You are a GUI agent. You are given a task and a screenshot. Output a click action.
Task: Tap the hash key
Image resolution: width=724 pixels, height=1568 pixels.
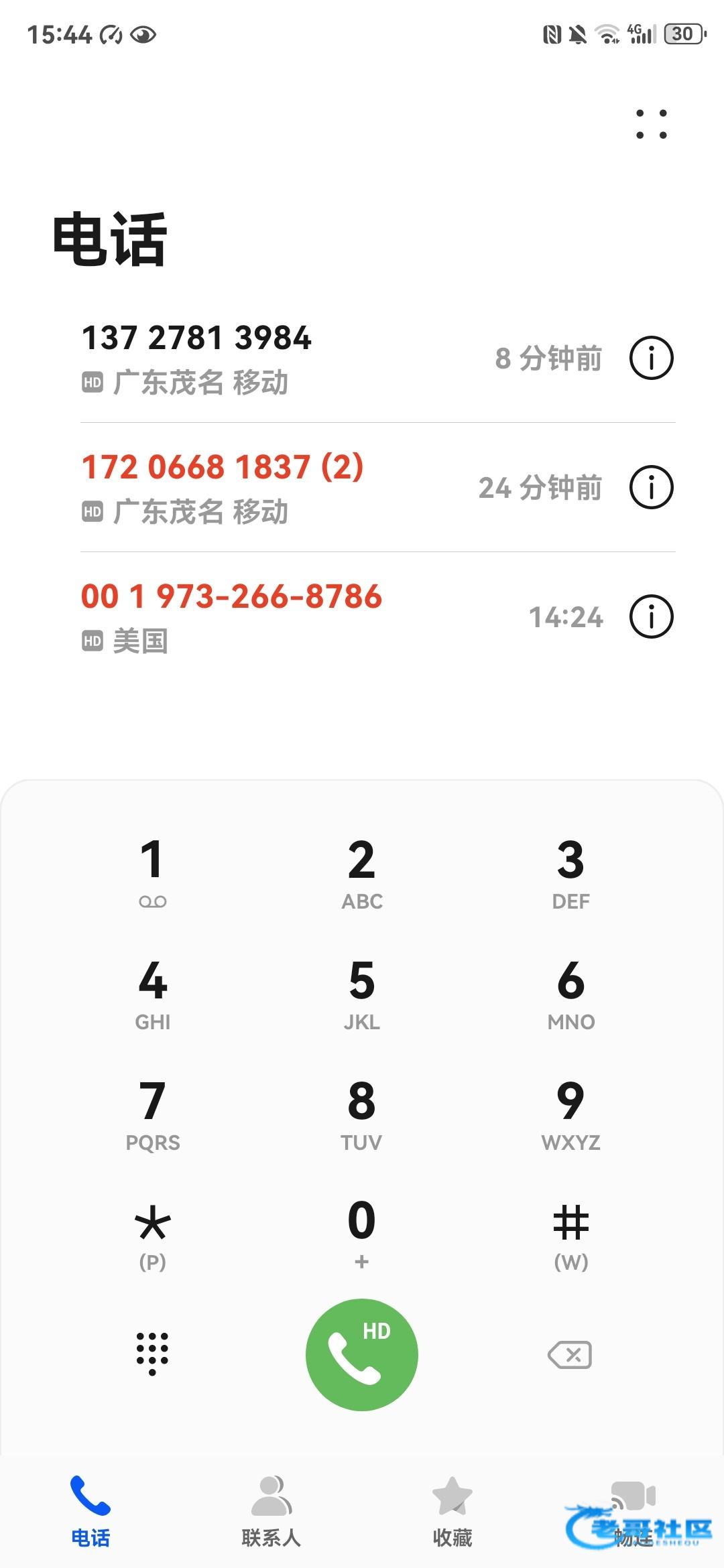(570, 1234)
